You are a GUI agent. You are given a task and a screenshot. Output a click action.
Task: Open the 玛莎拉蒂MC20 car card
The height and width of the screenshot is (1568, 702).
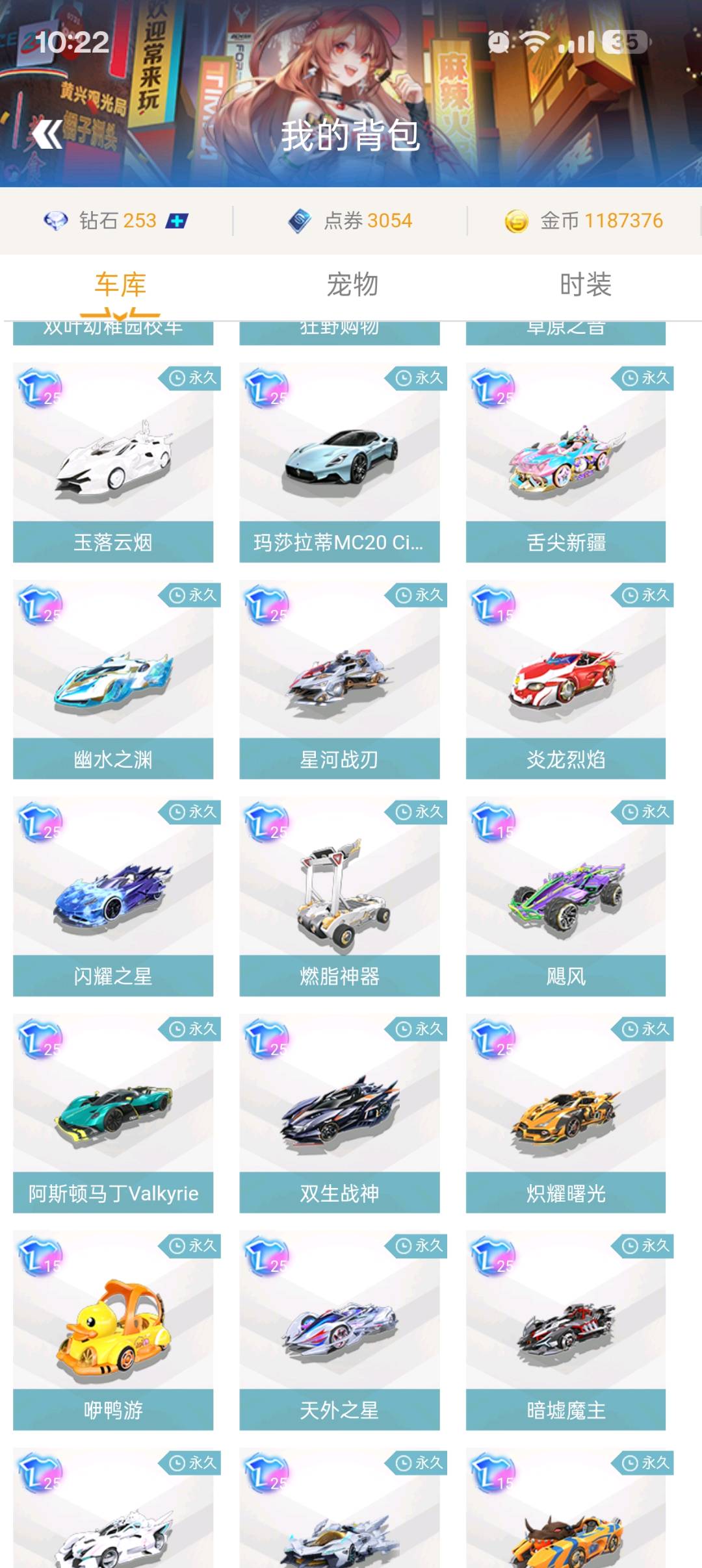click(339, 462)
